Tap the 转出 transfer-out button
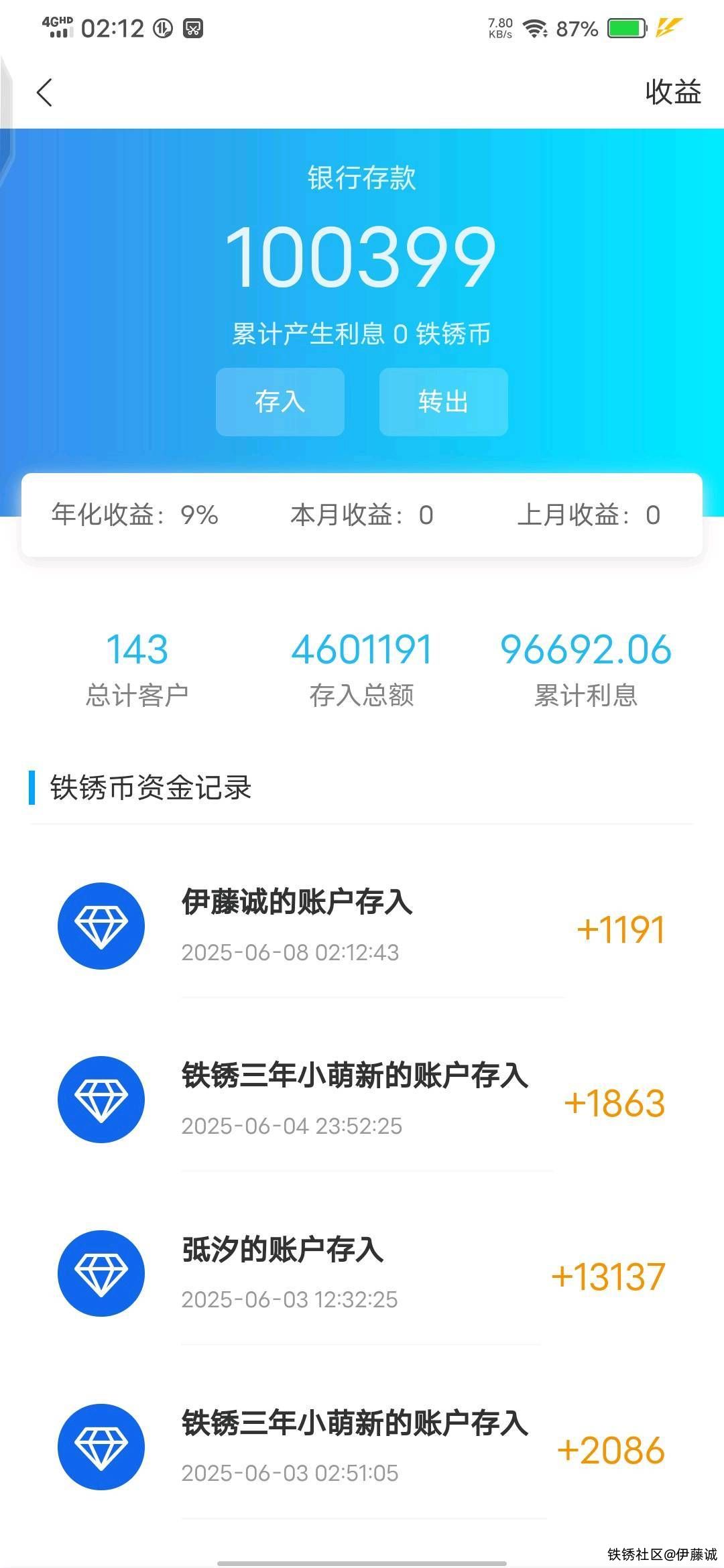The width and height of the screenshot is (724, 1568). coord(443,402)
